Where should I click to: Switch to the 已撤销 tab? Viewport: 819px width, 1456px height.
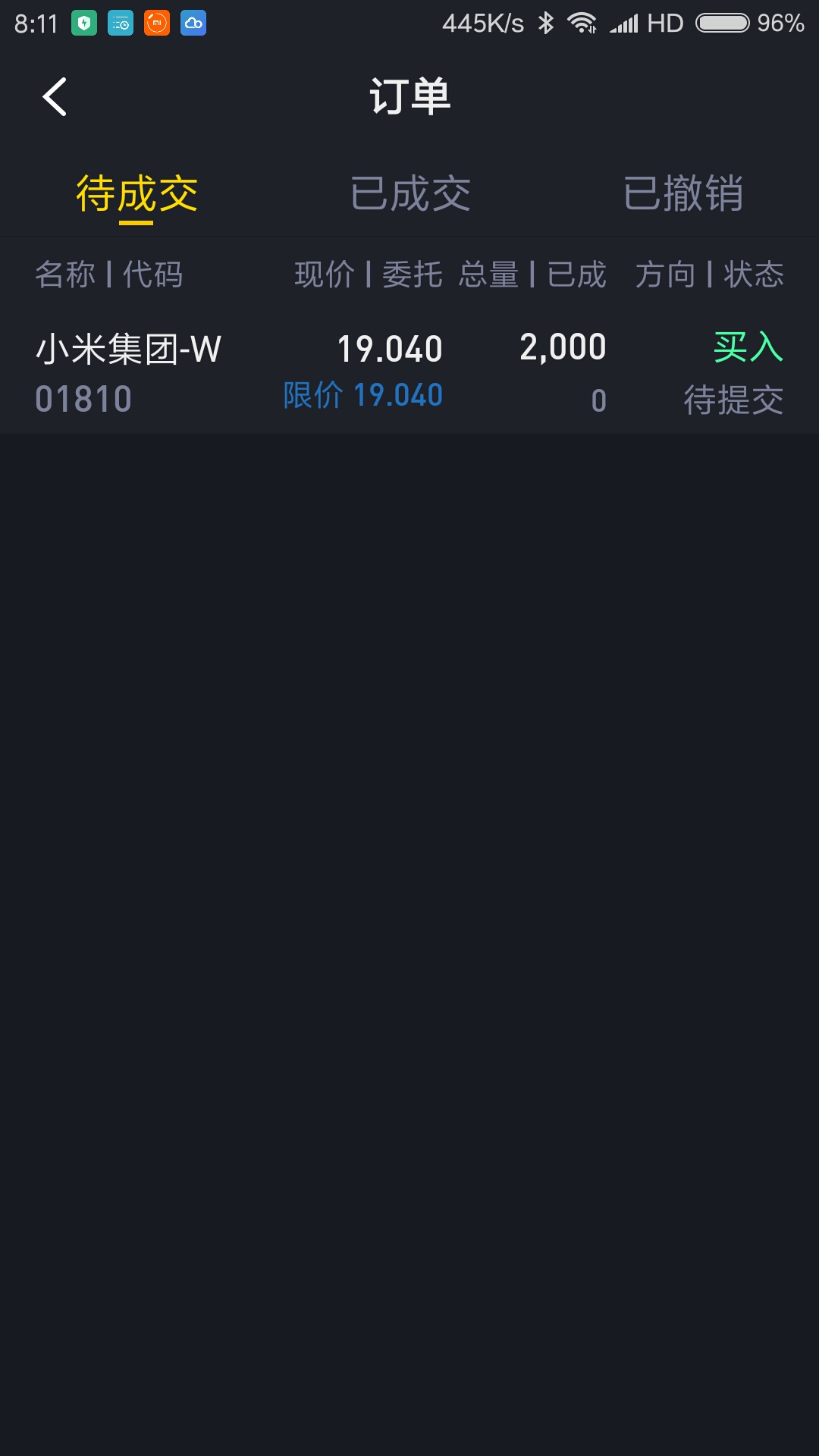(x=683, y=193)
